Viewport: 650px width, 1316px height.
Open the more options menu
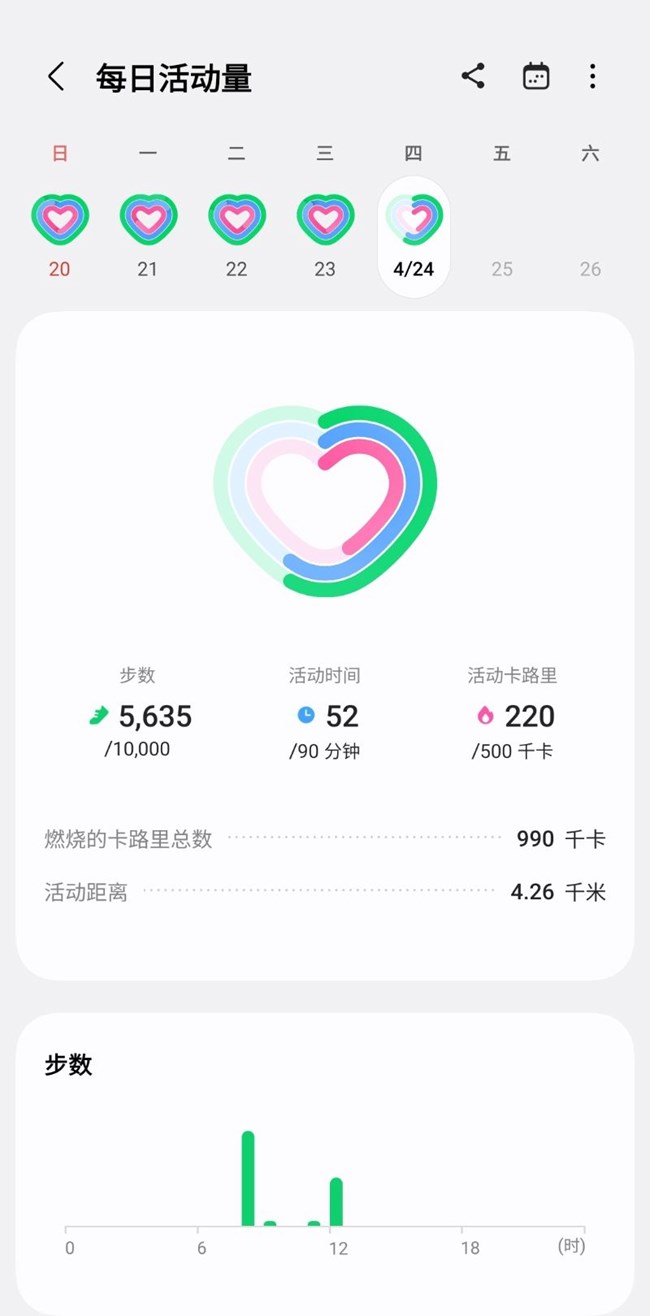(x=592, y=76)
